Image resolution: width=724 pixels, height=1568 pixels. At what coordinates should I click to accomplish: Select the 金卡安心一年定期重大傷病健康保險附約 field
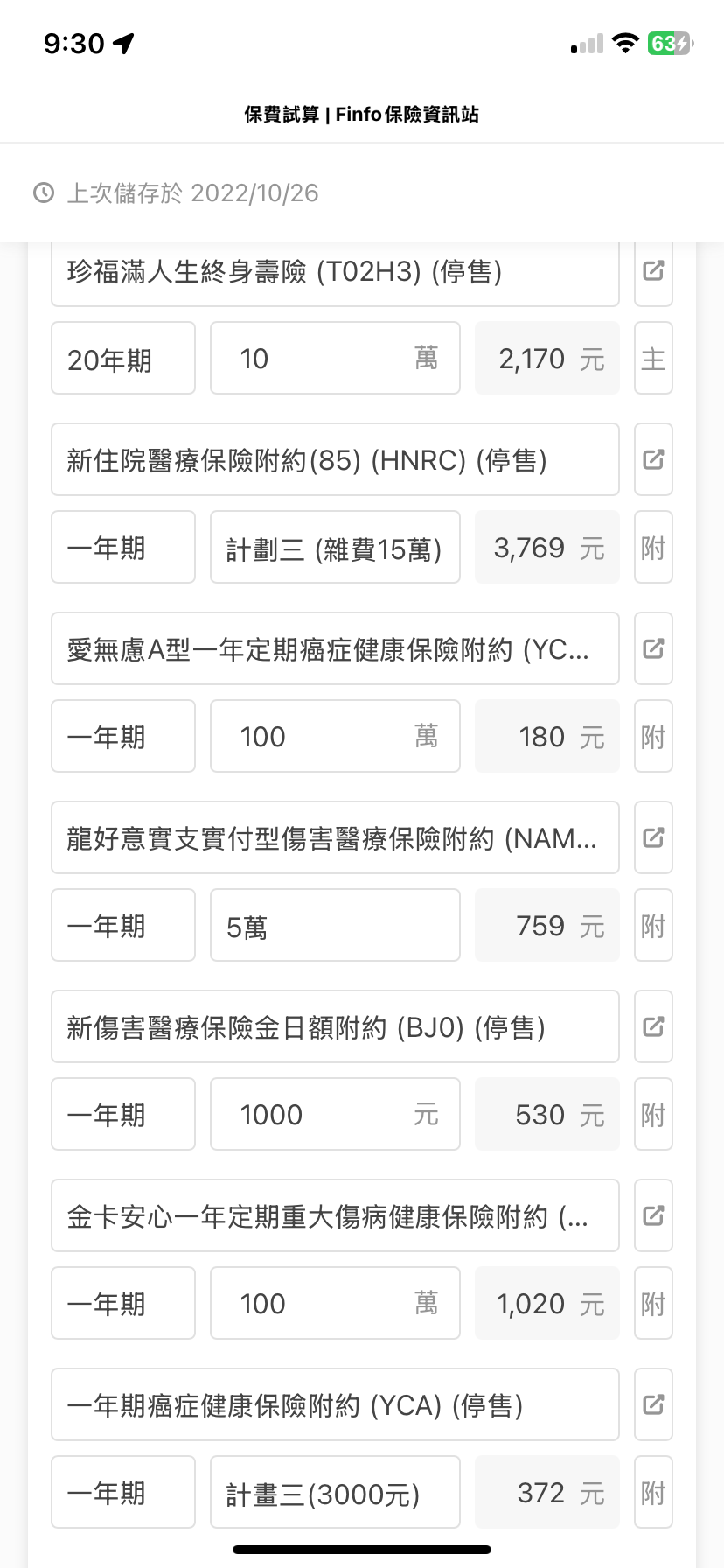coord(335,1215)
